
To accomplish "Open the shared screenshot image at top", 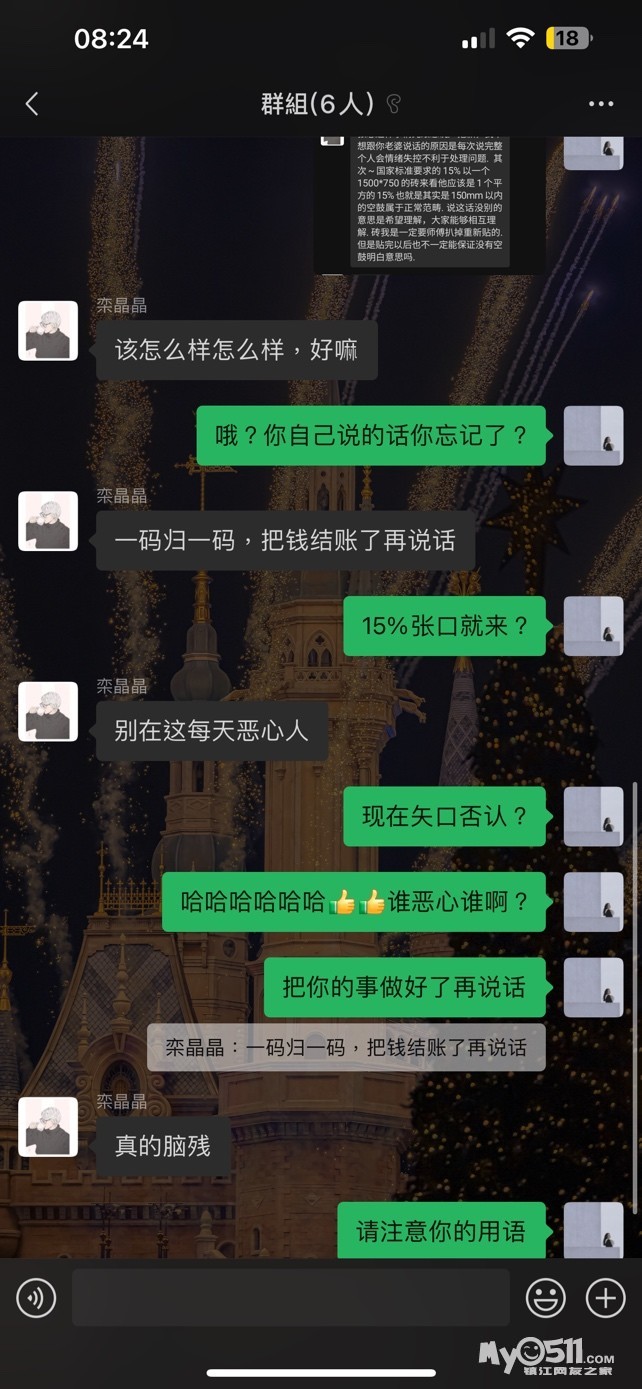I will [430, 200].
